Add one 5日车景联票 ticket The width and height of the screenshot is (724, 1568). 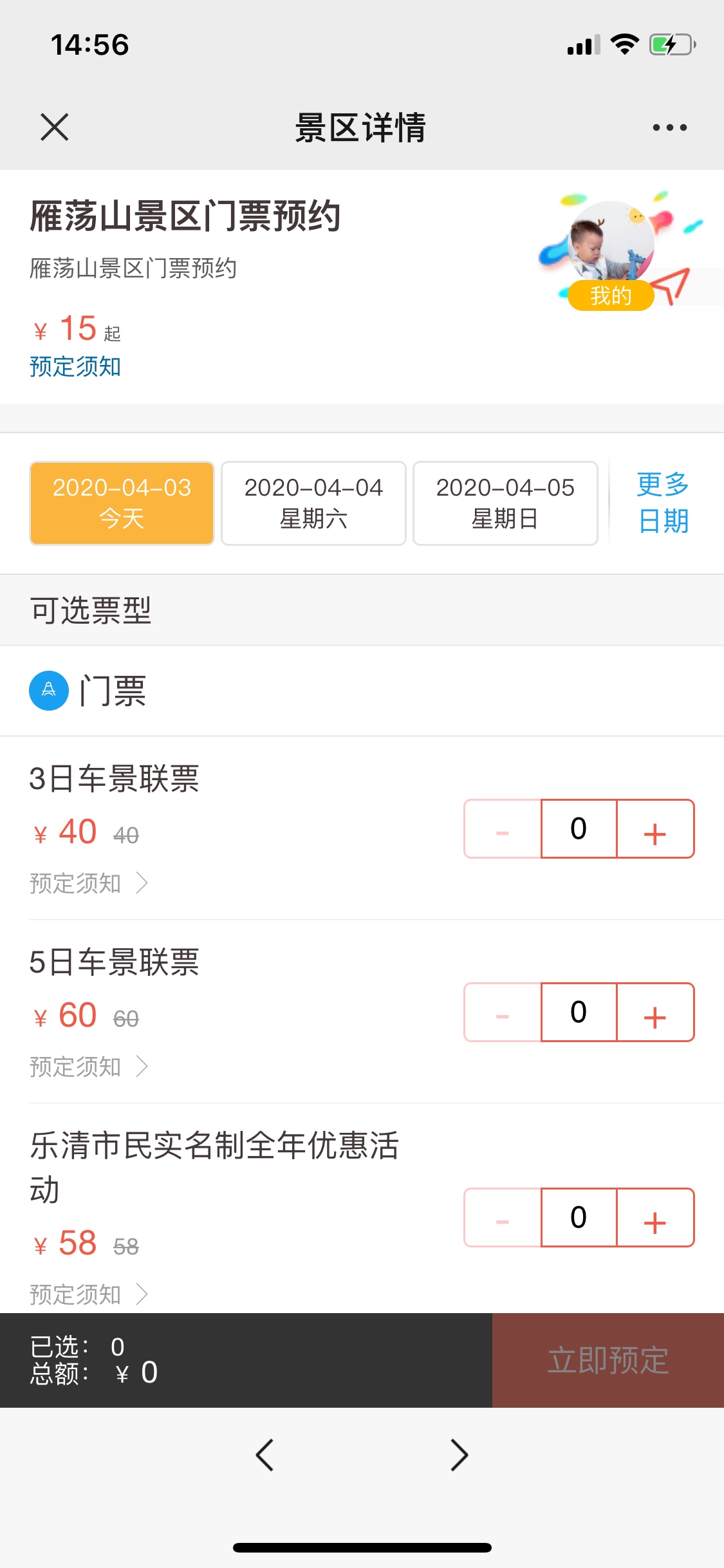click(655, 1013)
